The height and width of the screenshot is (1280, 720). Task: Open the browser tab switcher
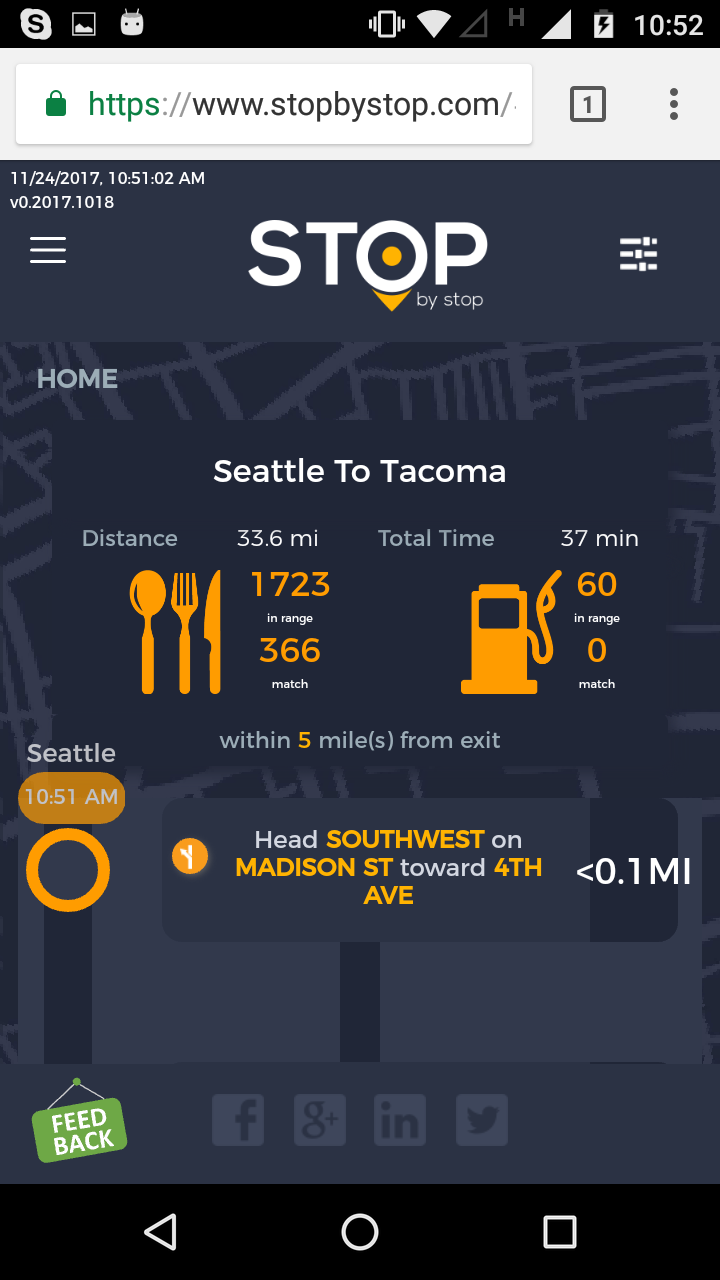(588, 104)
